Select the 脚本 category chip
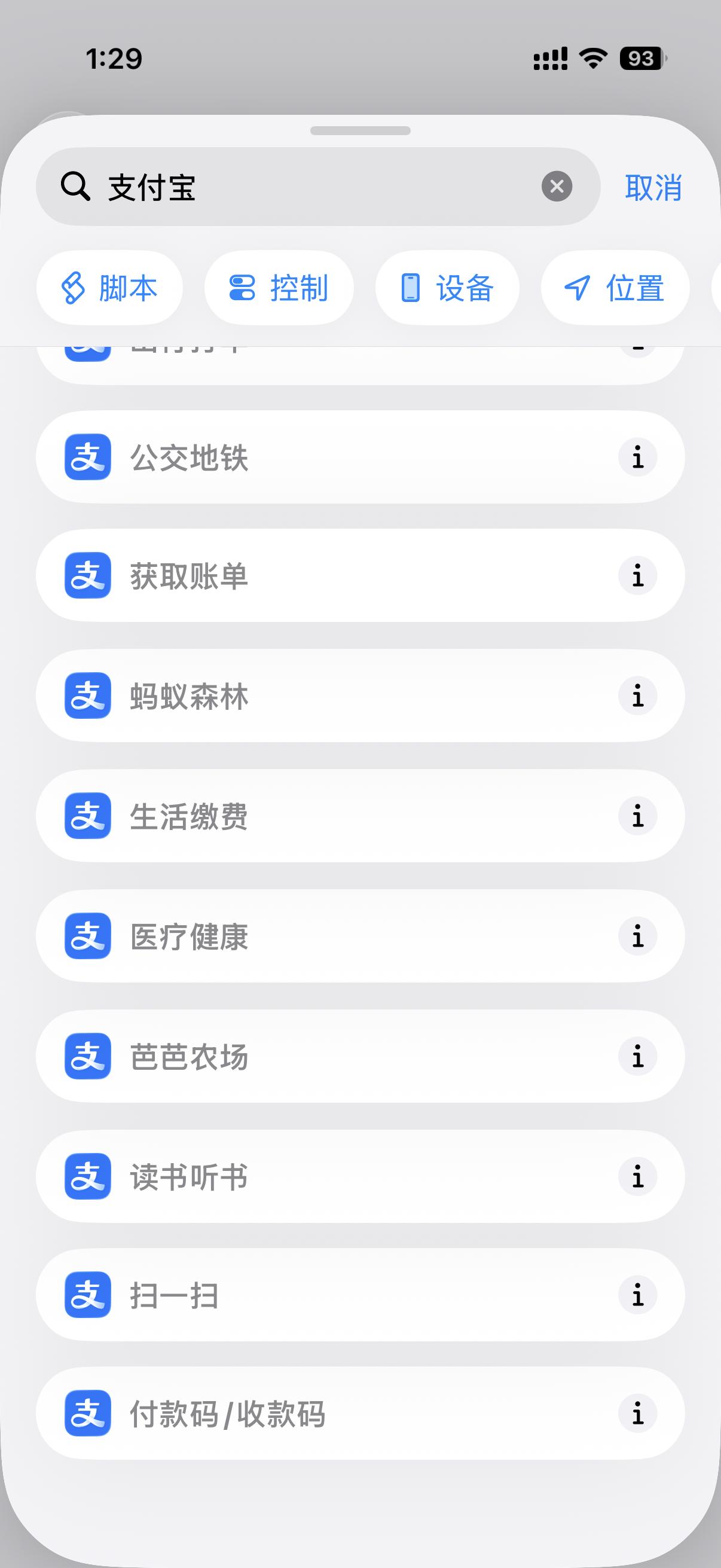This screenshot has width=721, height=1568. click(x=109, y=288)
